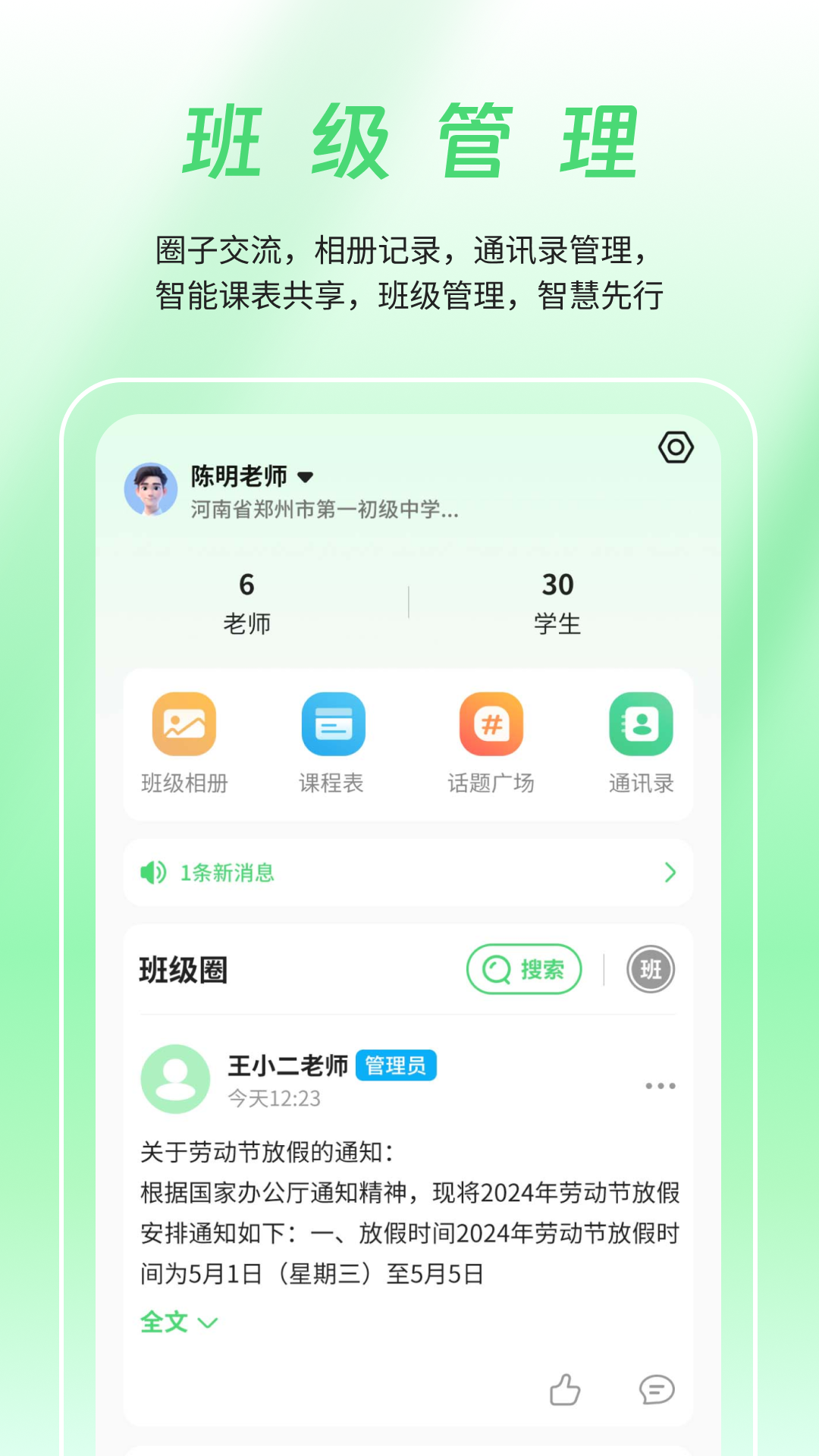
Task: Click the 搜索 search button
Action: pos(523,969)
